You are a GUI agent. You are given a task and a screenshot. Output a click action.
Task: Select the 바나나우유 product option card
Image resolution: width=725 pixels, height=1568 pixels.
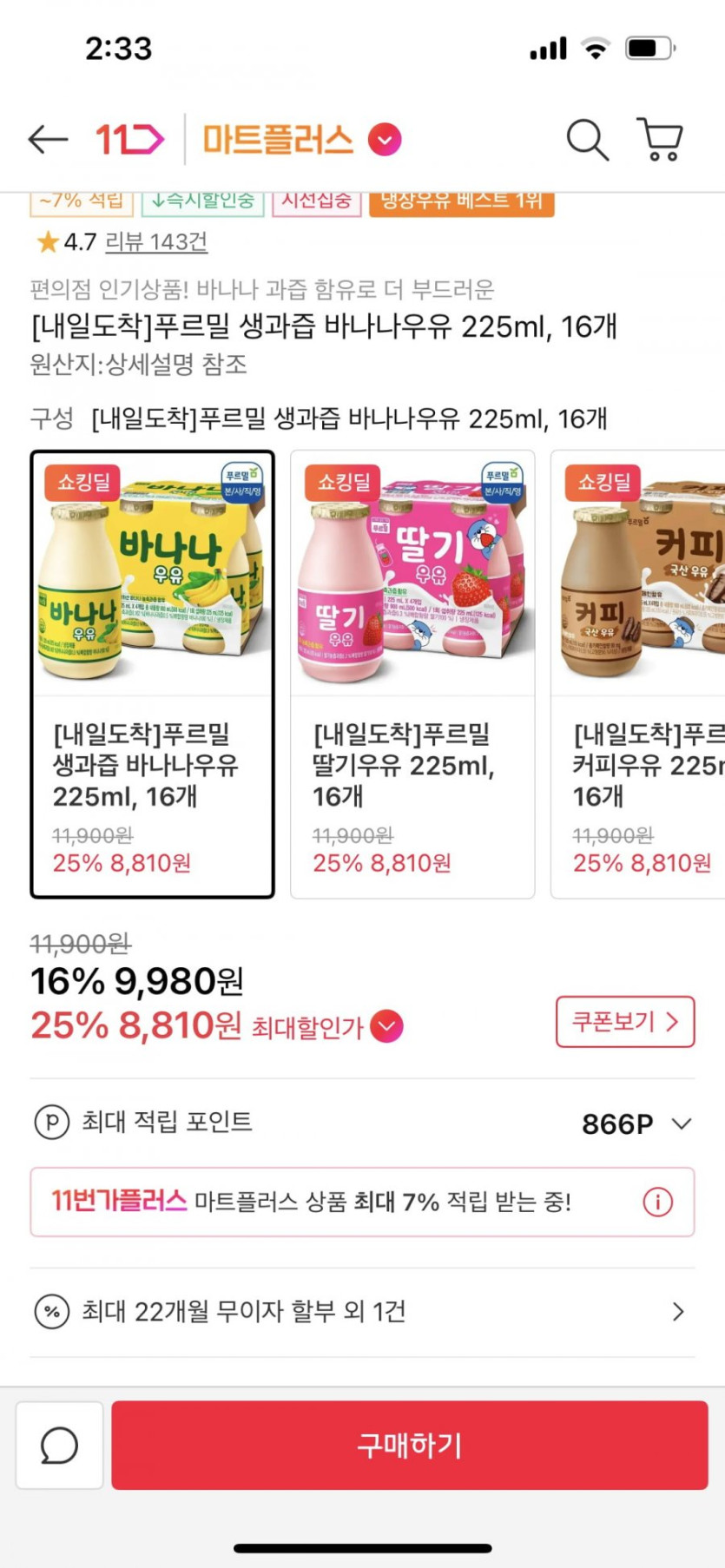coord(152,674)
